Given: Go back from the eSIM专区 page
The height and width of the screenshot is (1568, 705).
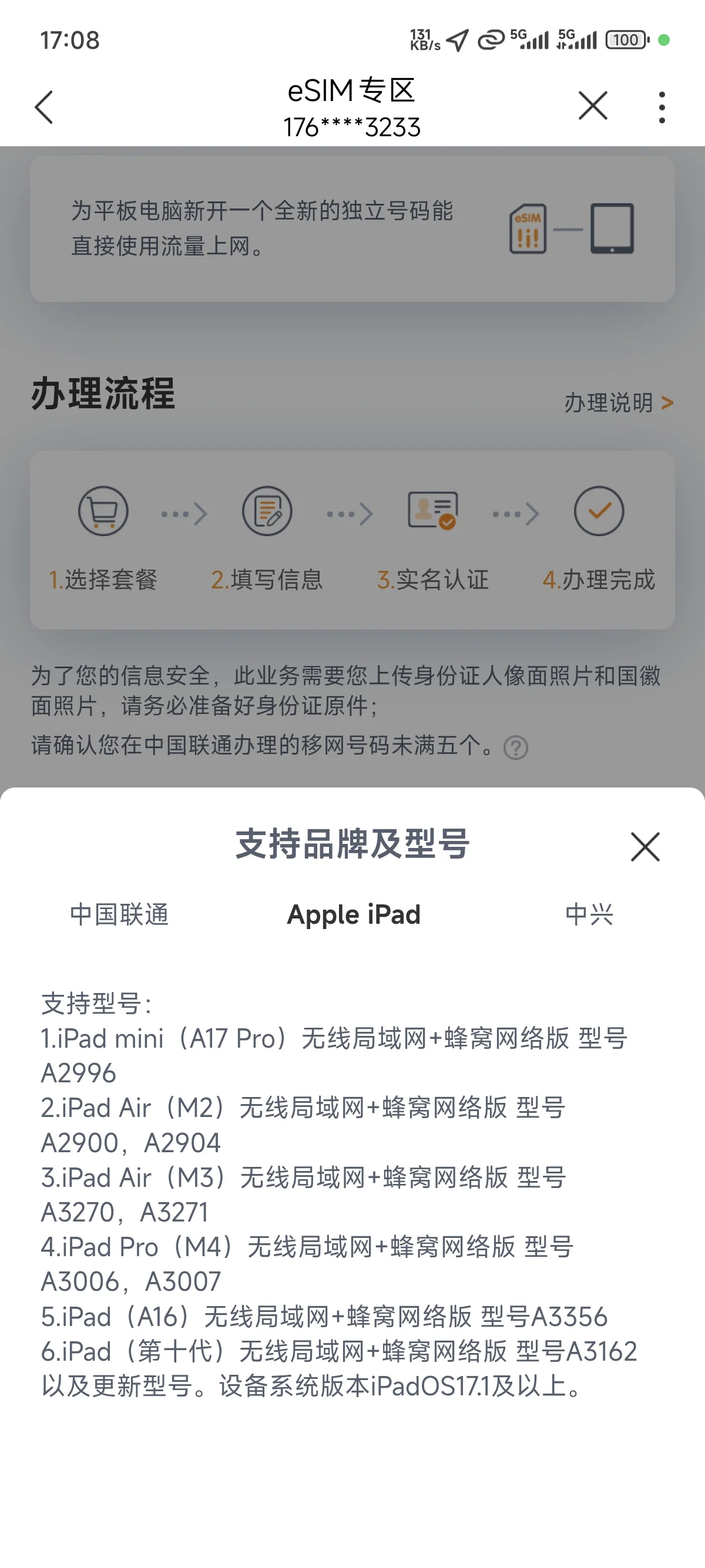Looking at the screenshot, I should pos(44,107).
